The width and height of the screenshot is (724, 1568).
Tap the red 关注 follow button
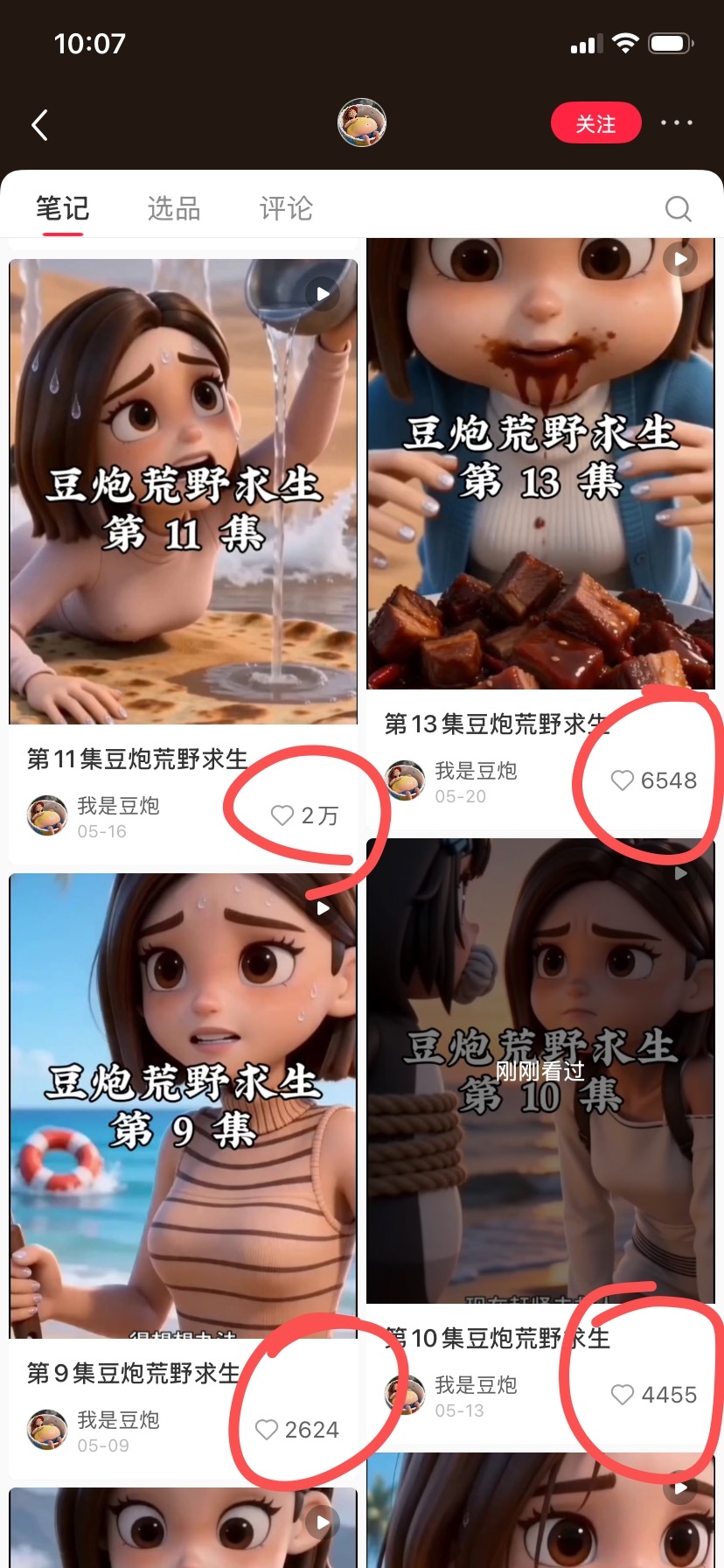point(595,123)
